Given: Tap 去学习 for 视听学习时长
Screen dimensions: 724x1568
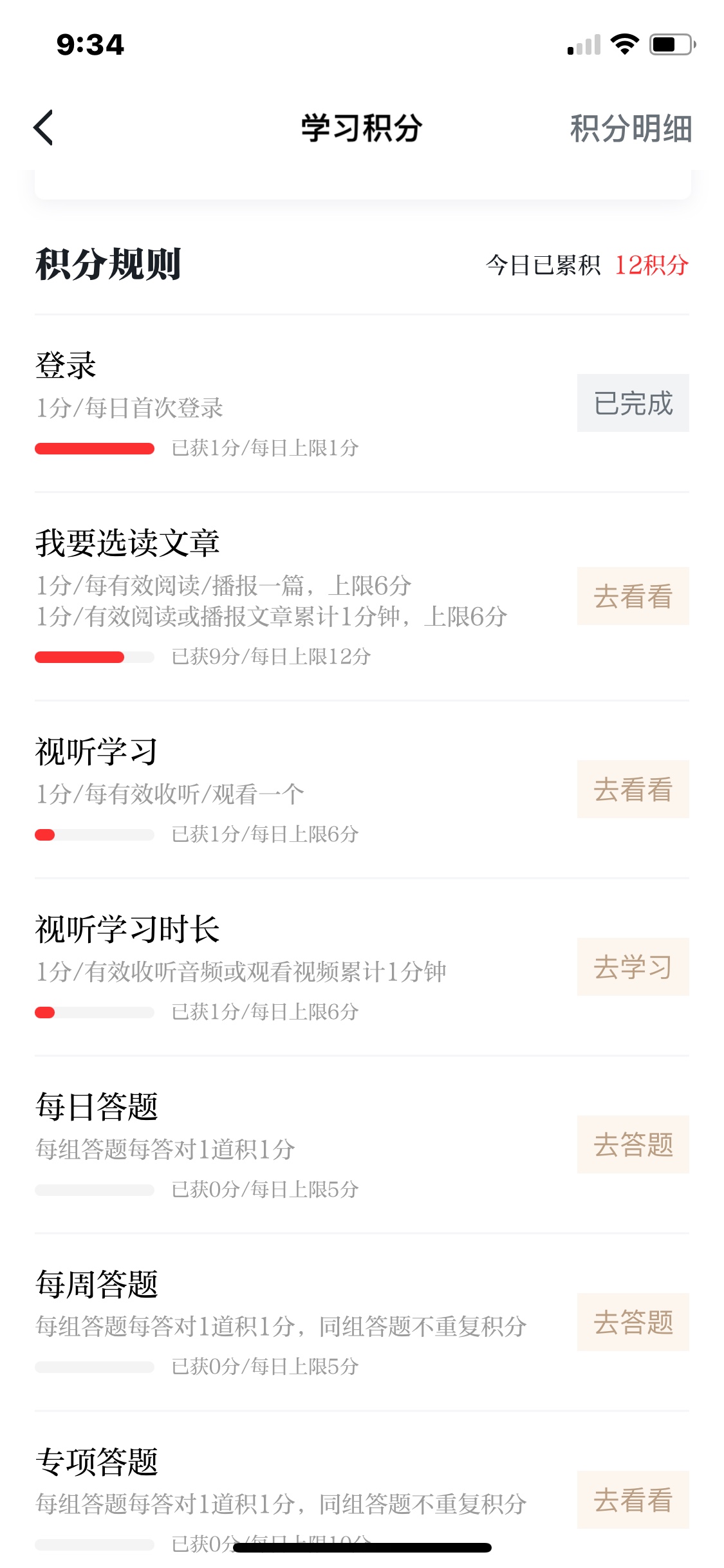Looking at the screenshot, I should pos(633,967).
